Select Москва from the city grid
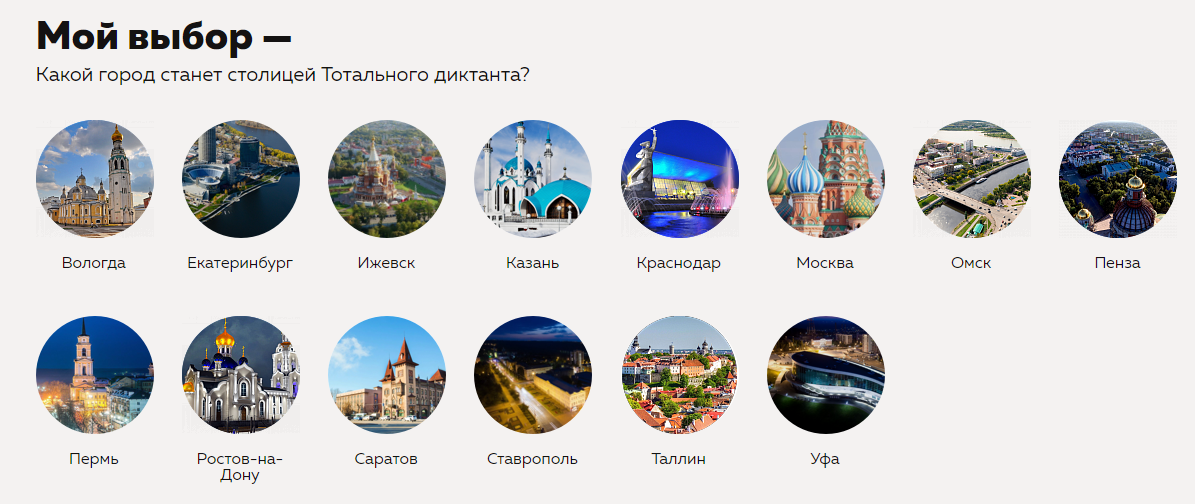 [825, 179]
